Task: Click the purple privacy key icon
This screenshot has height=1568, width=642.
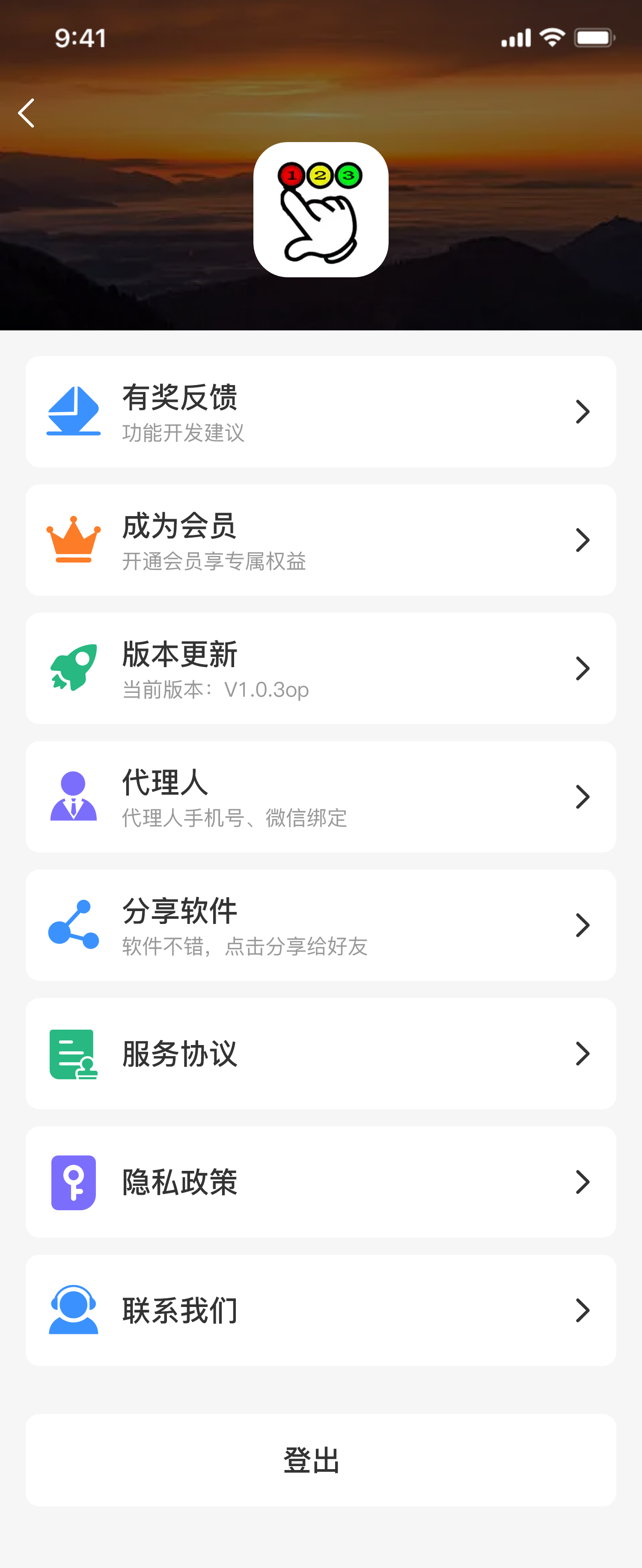Action: point(72,1182)
